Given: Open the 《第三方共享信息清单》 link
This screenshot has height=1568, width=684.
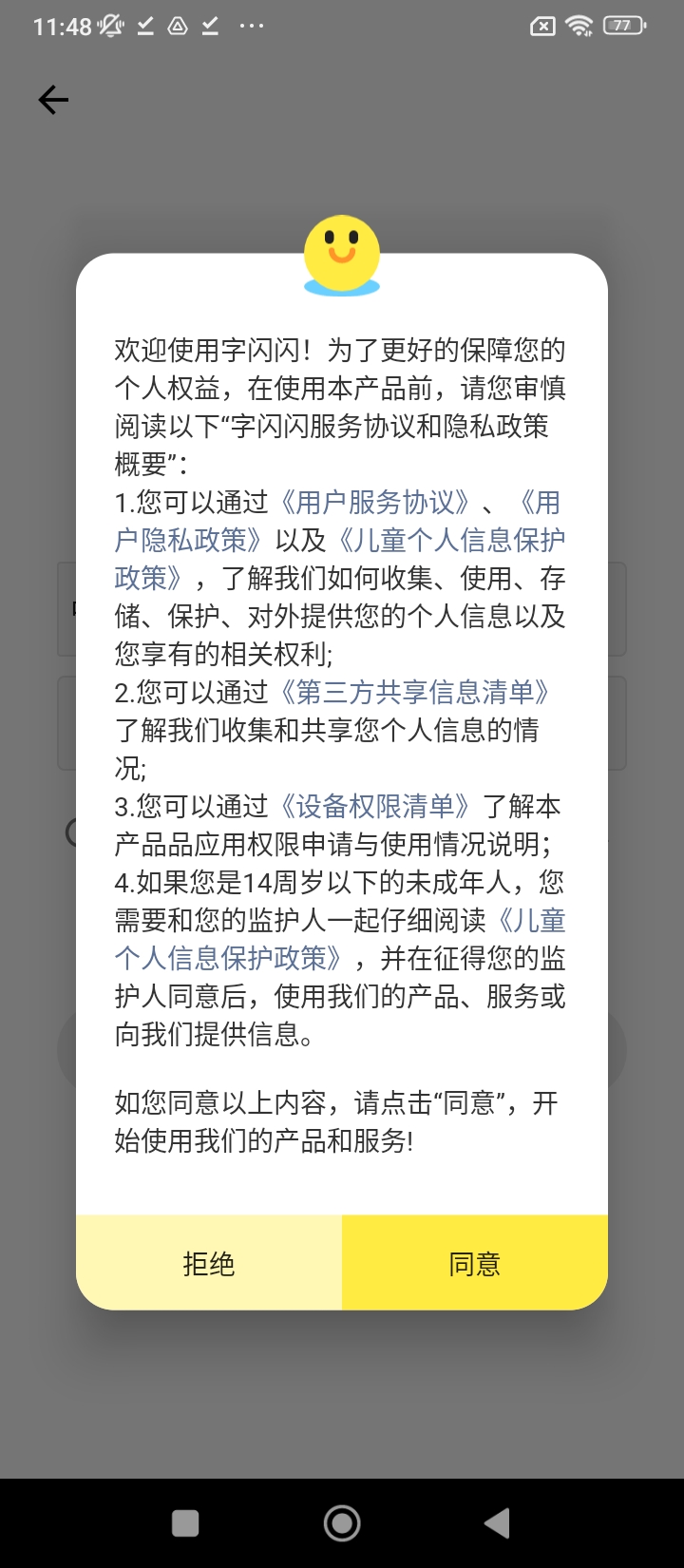Looking at the screenshot, I should 414,692.
